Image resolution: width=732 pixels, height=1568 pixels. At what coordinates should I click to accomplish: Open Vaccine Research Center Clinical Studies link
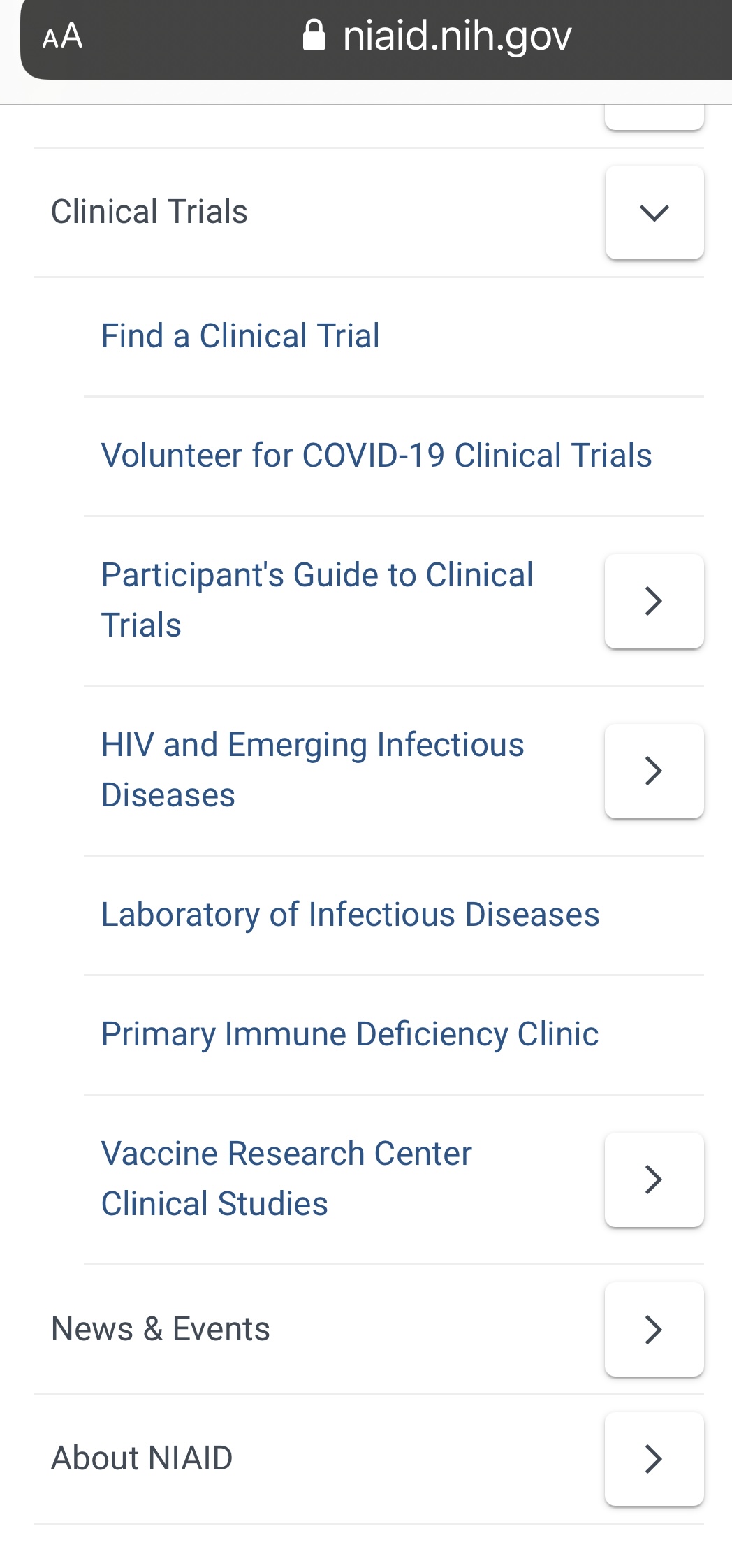tap(286, 1179)
